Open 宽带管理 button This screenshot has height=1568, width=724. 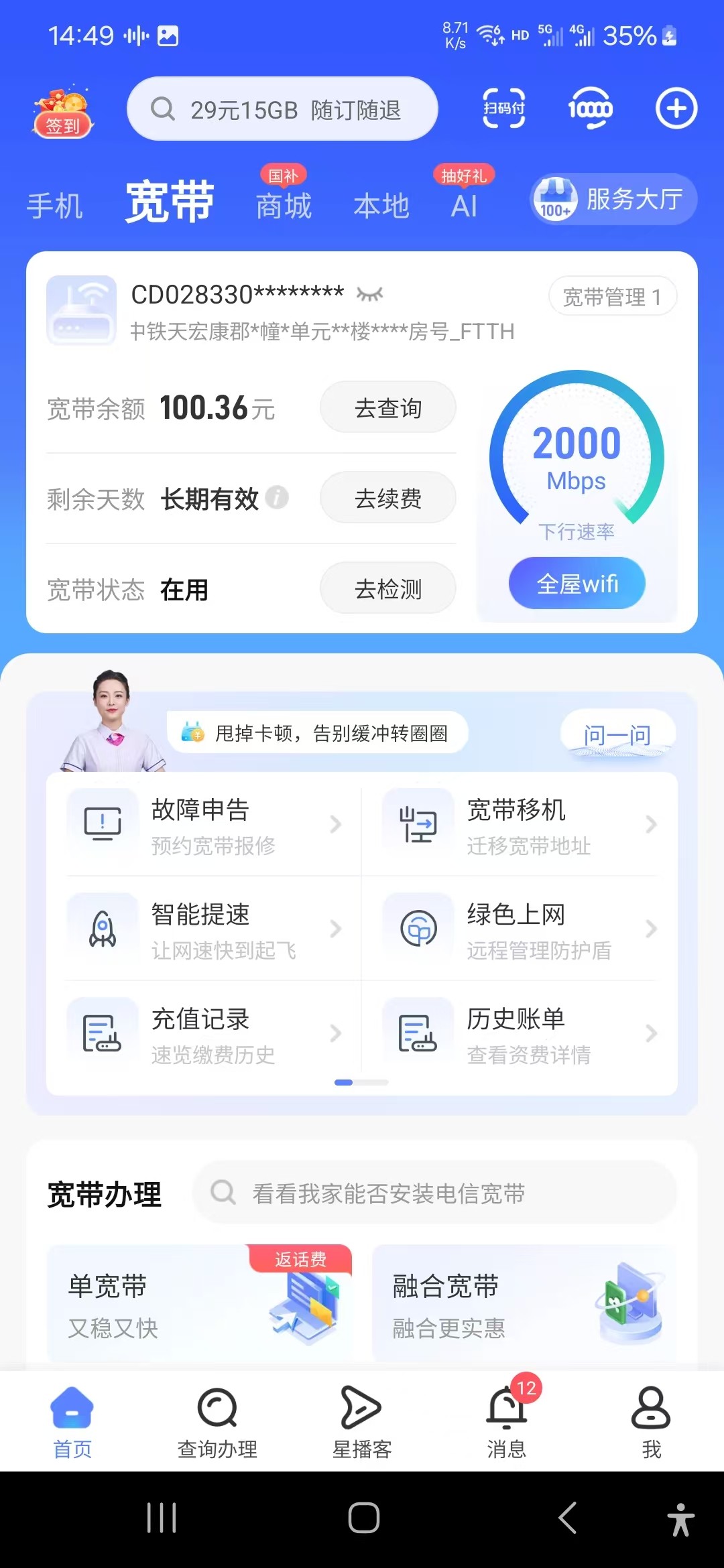pos(612,296)
